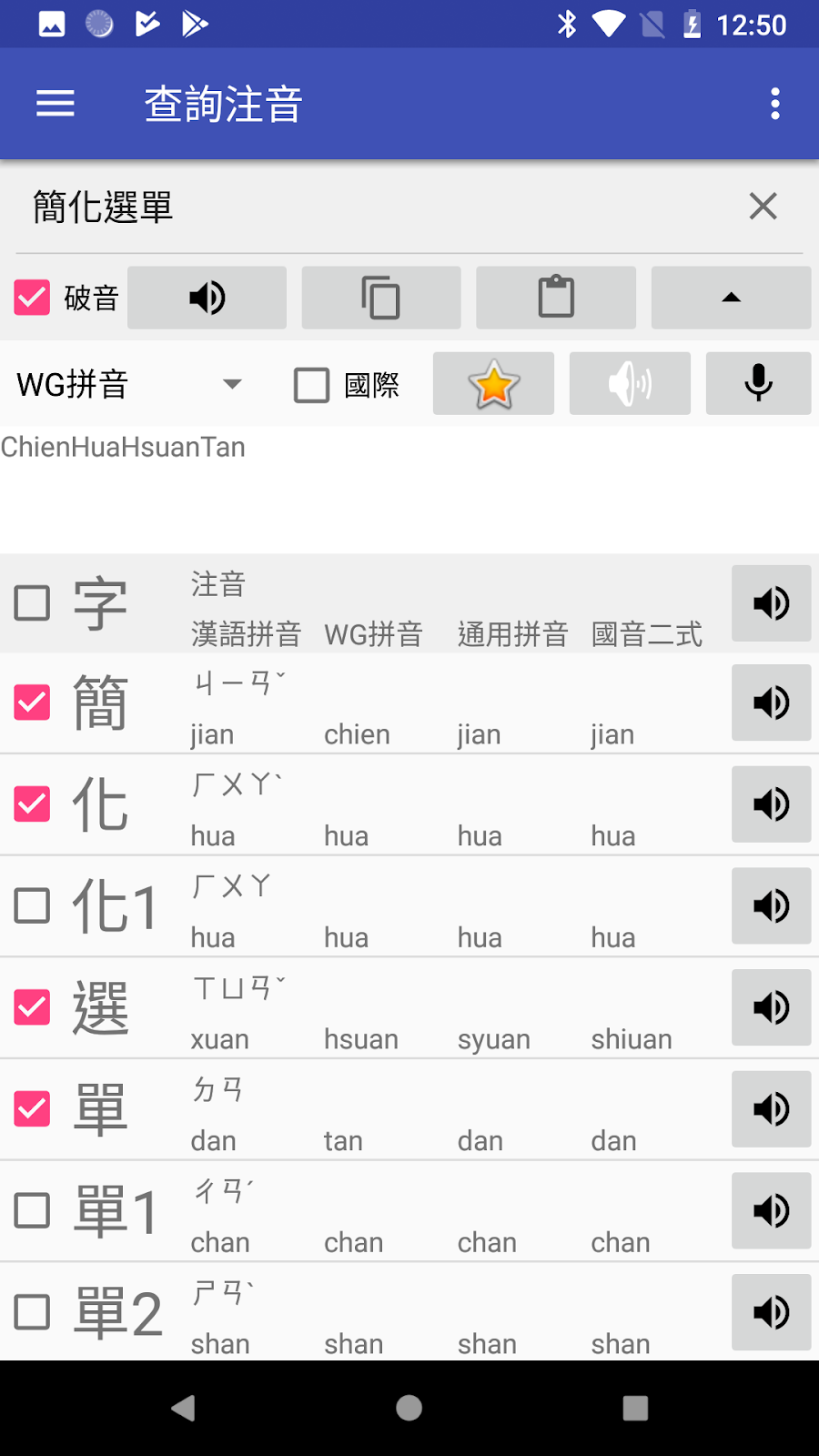
Task: Go back with system back button
Action: click(x=183, y=1408)
